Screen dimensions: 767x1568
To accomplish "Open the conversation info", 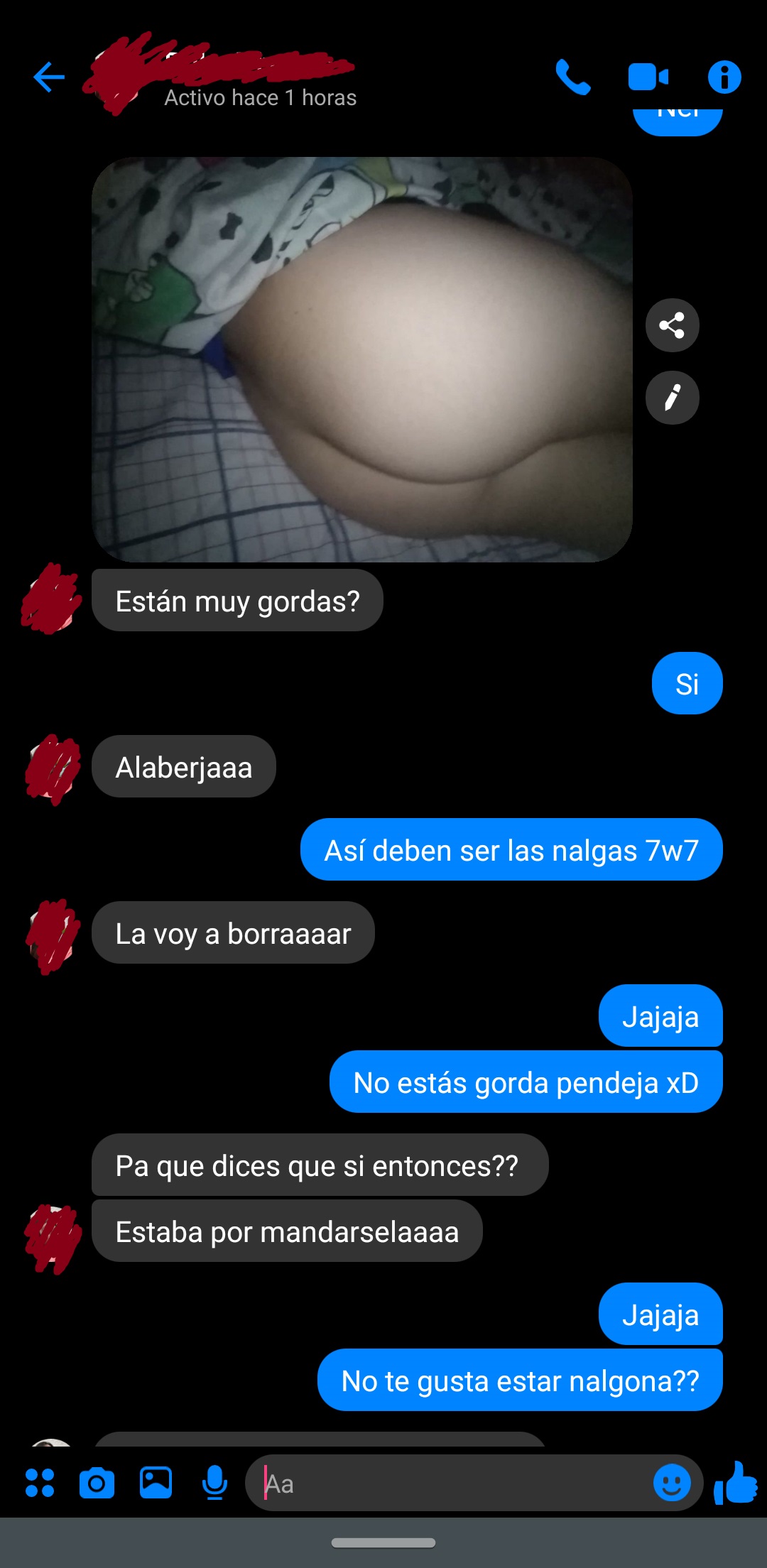I will point(724,77).
